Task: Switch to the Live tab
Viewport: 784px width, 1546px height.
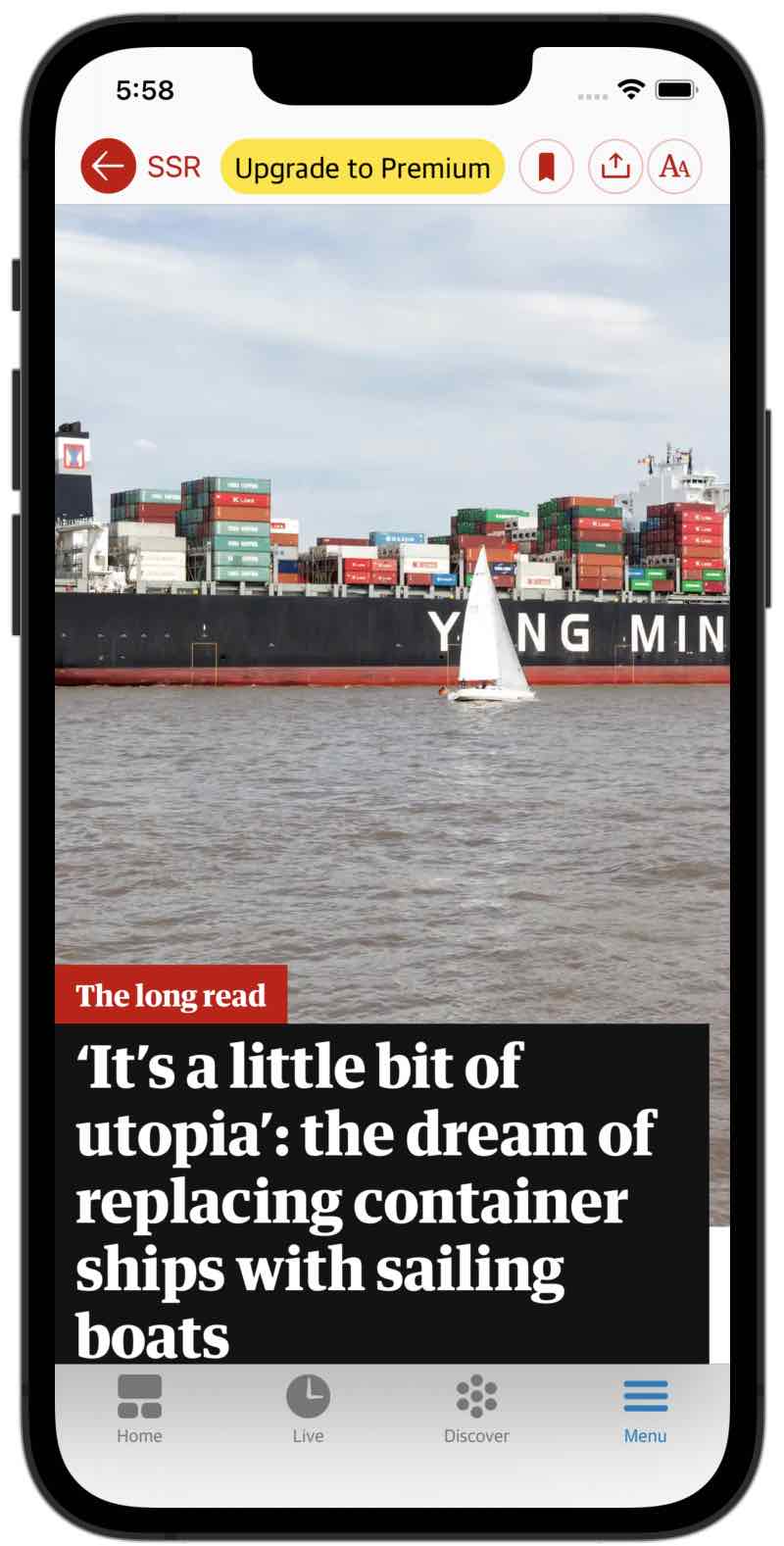Action: tap(308, 1410)
